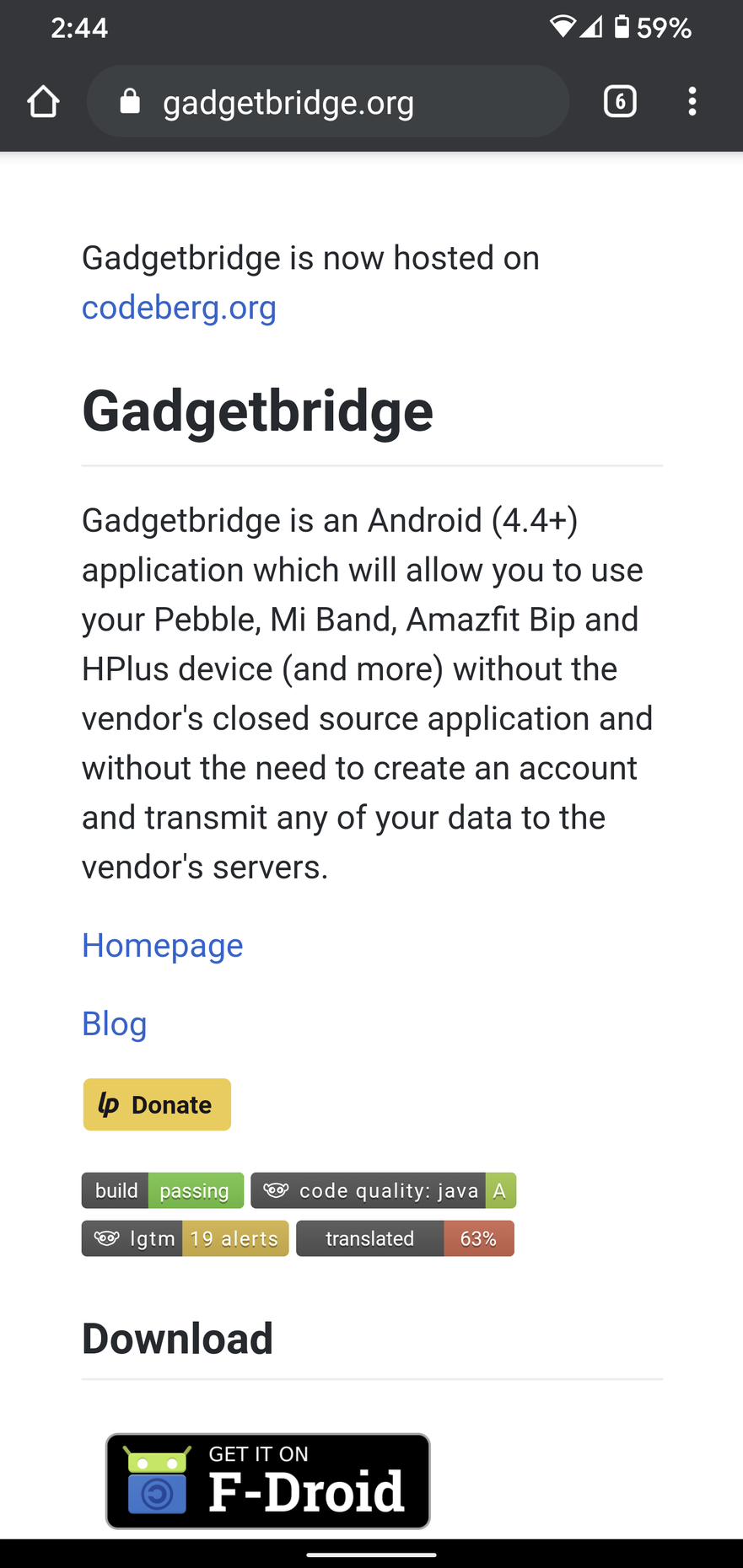Follow the codeberg.org link
Image resolution: width=743 pixels, height=1568 pixels.
pyautogui.click(x=179, y=308)
